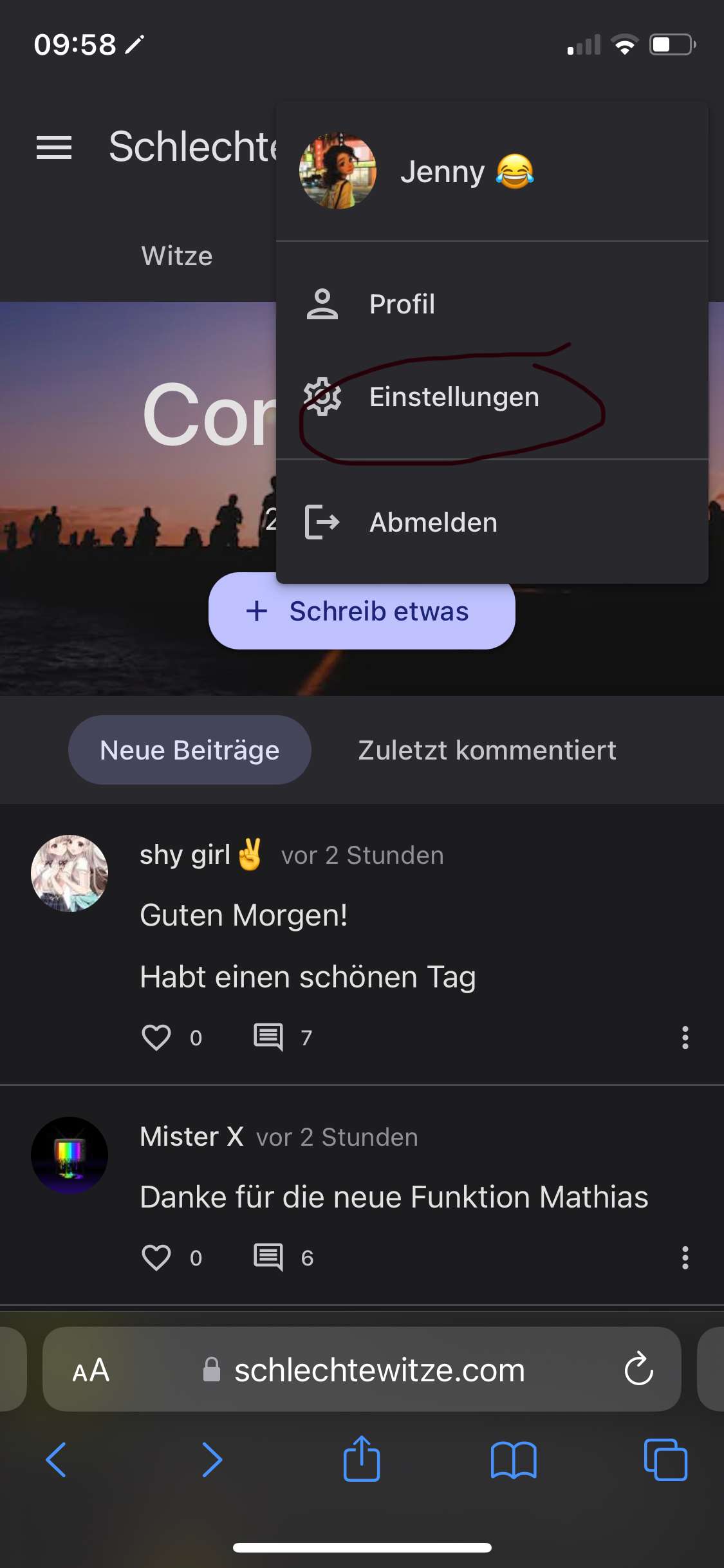Image resolution: width=724 pixels, height=1568 pixels.
Task: Open the hamburger drawer menu
Action: 54,147
